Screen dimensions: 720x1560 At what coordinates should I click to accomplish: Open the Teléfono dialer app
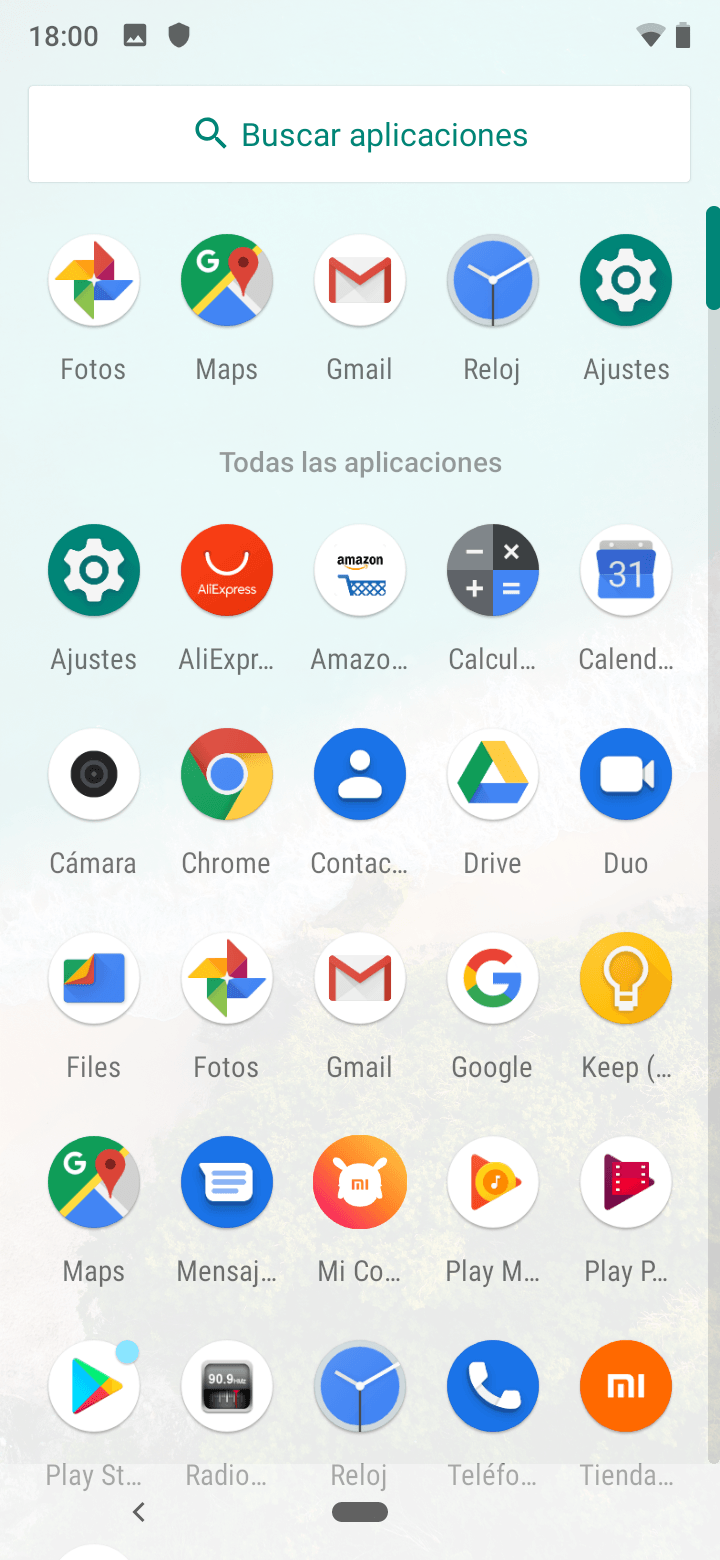click(x=492, y=1386)
